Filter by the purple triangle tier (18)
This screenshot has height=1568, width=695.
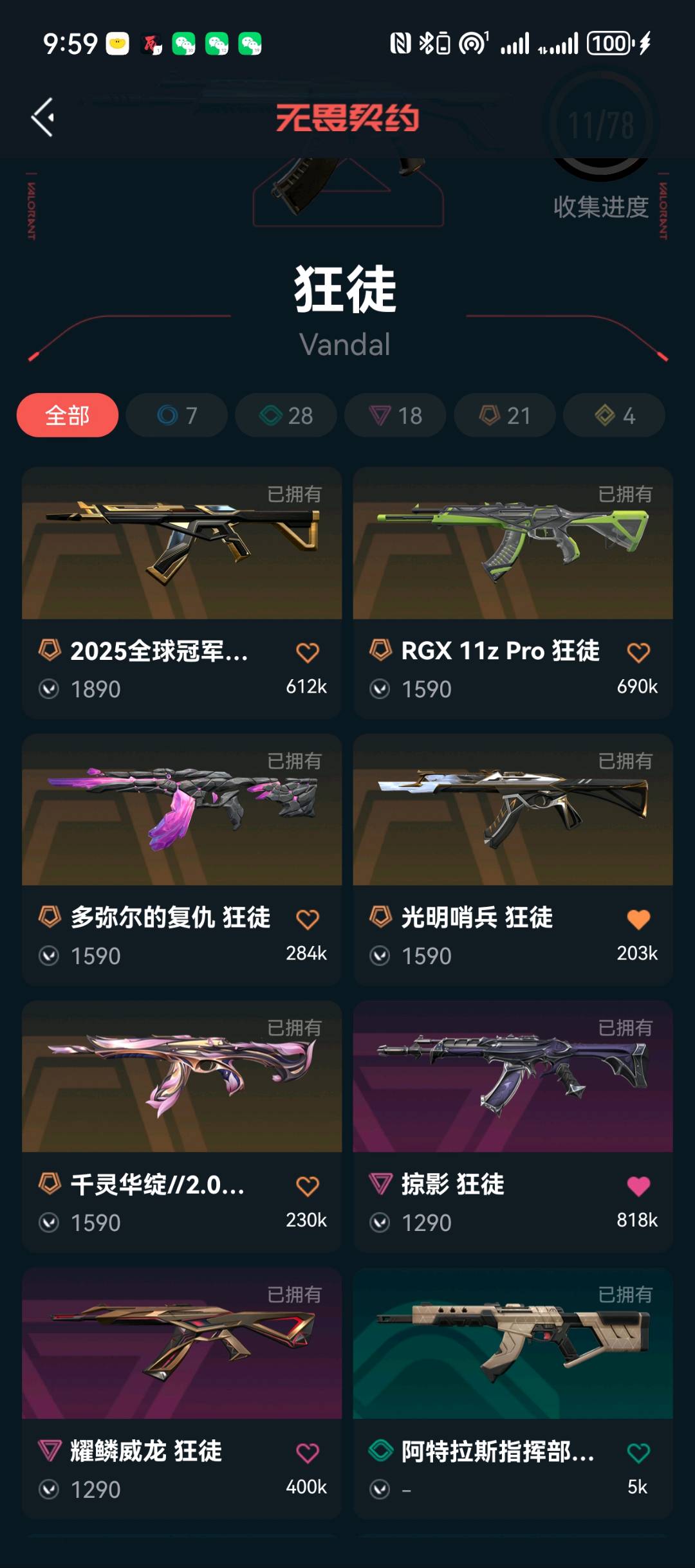(x=396, y=415)
